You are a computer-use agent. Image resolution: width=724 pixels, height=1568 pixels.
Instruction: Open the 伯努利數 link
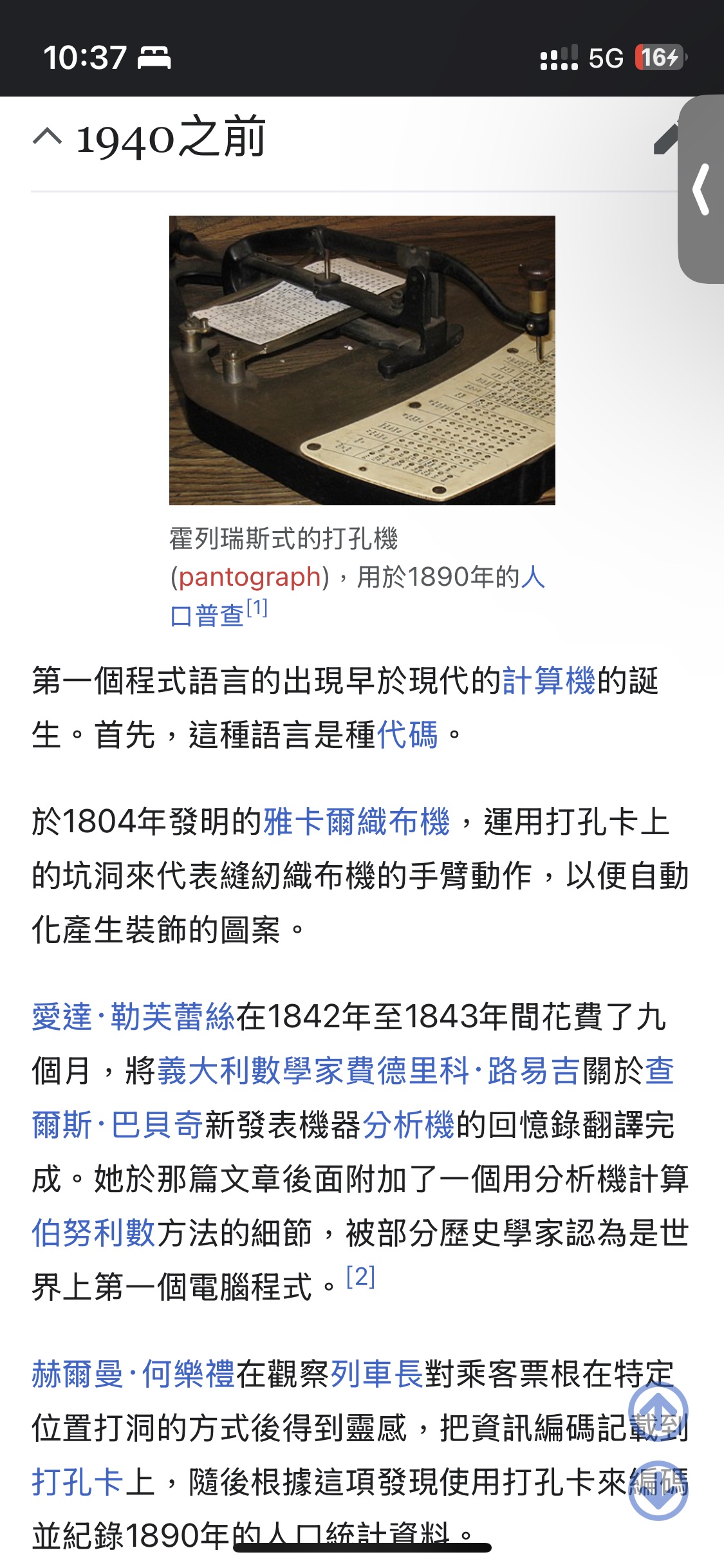pyautogui.click(x=93, y=1233)
